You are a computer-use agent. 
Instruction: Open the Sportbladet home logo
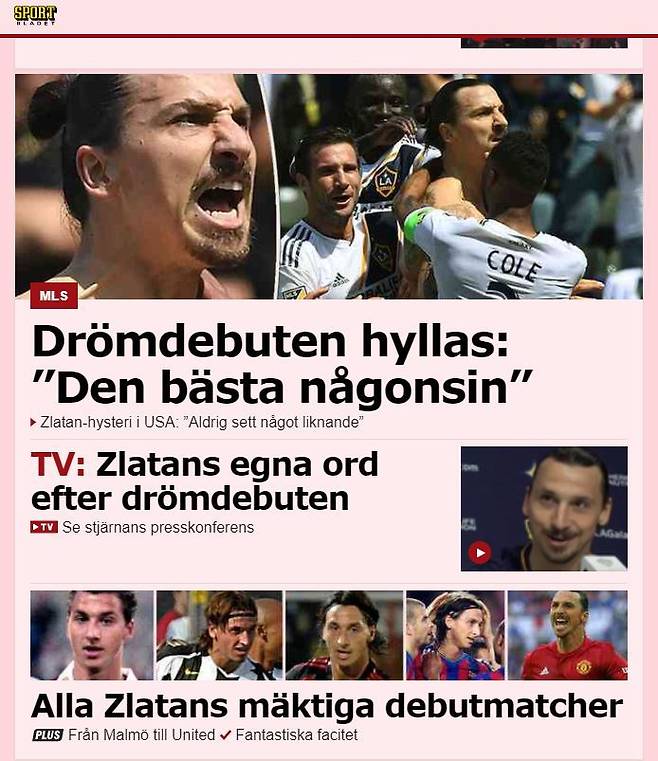click(x=35, y=14)
